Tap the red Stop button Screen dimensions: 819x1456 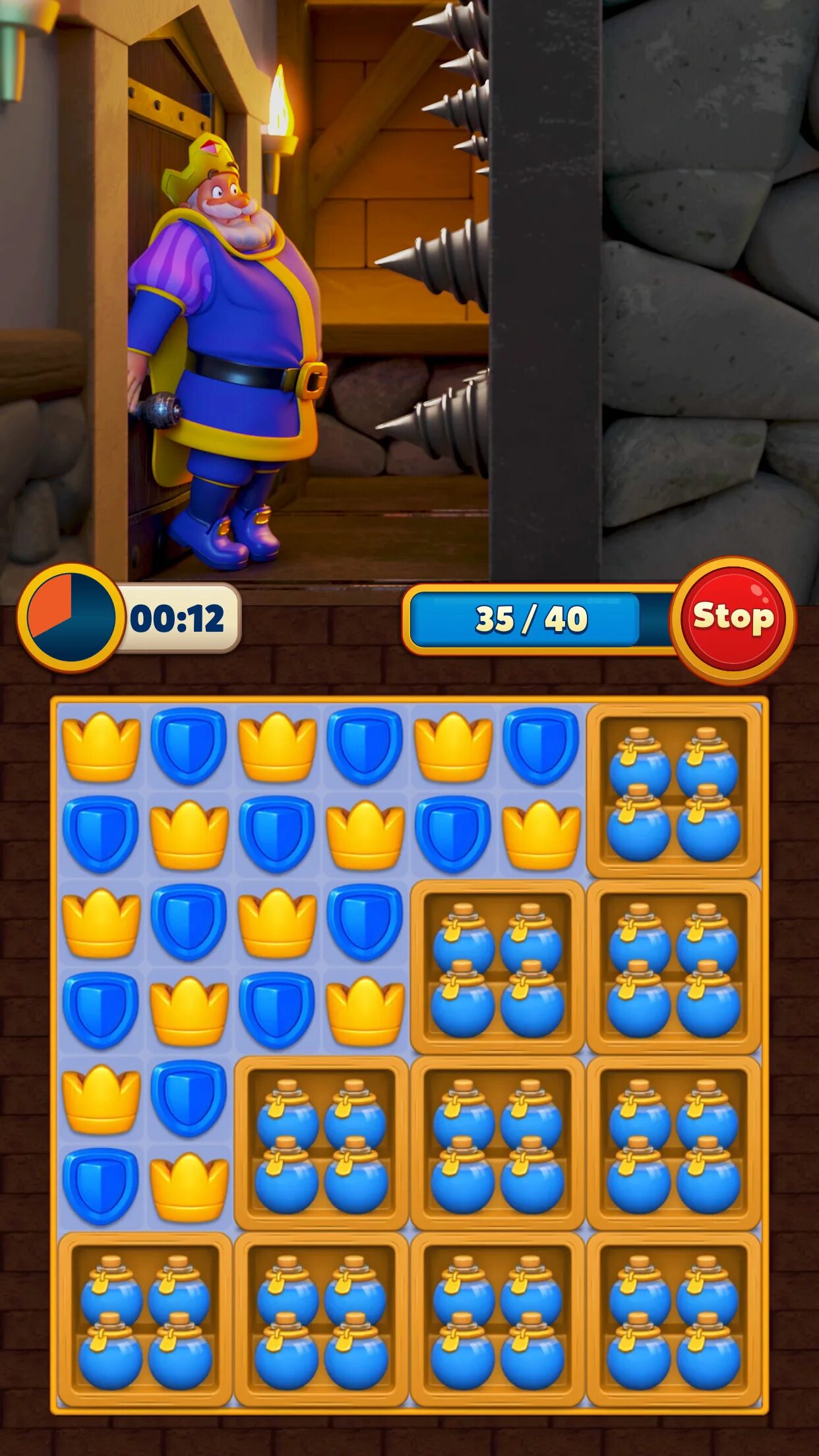(733, 619)
